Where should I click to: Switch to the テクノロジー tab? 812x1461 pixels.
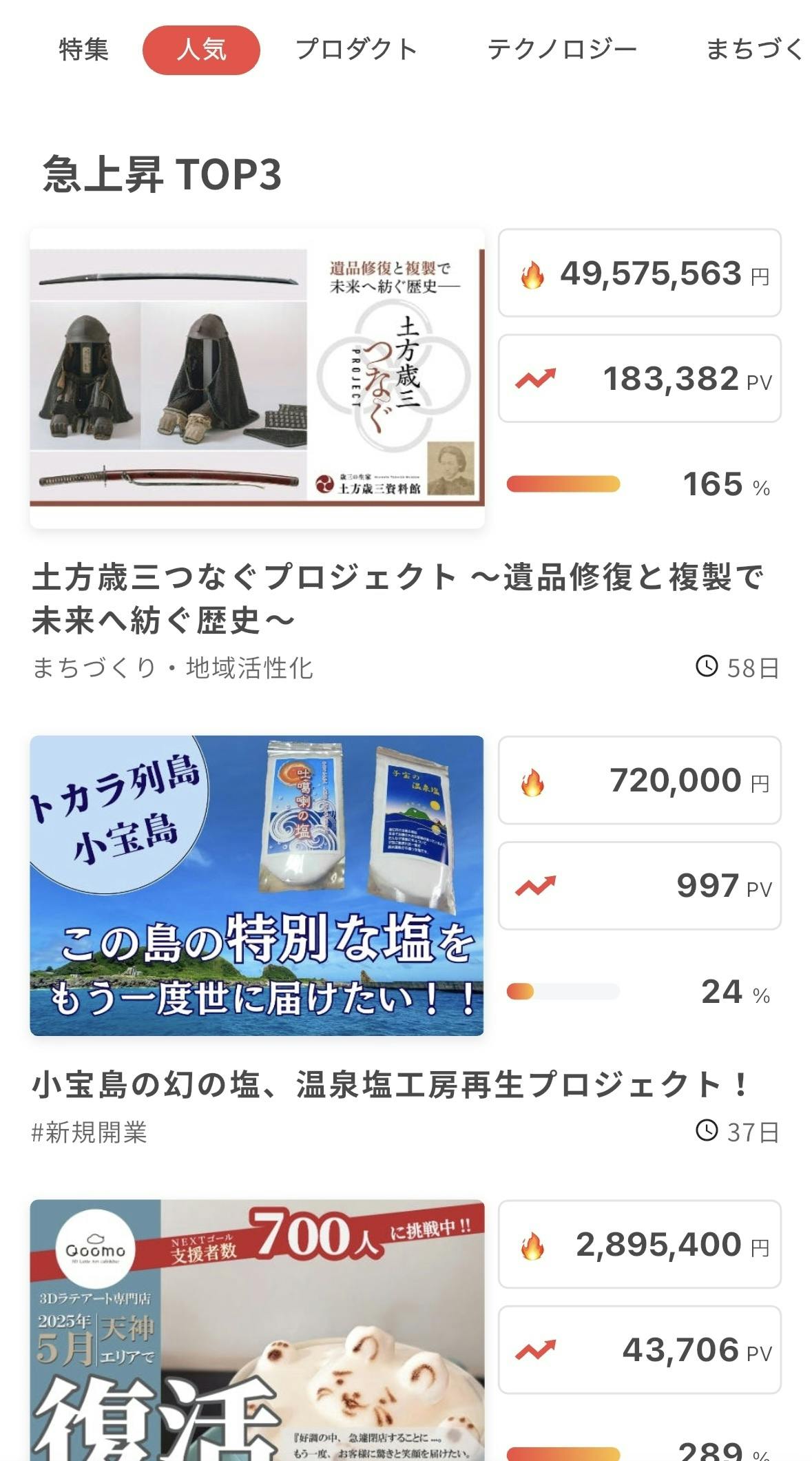pos(562,50)
